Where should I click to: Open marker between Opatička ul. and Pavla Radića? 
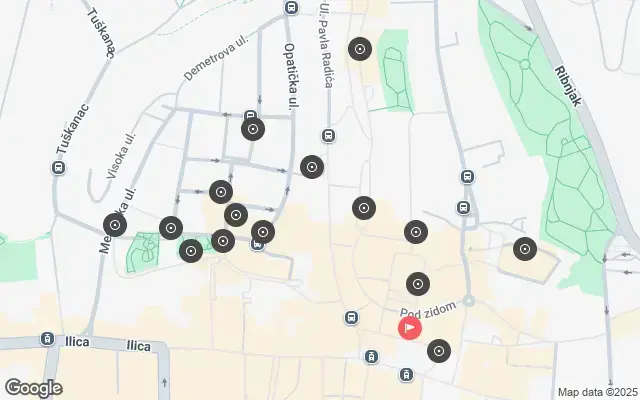(x=312, y=167)
